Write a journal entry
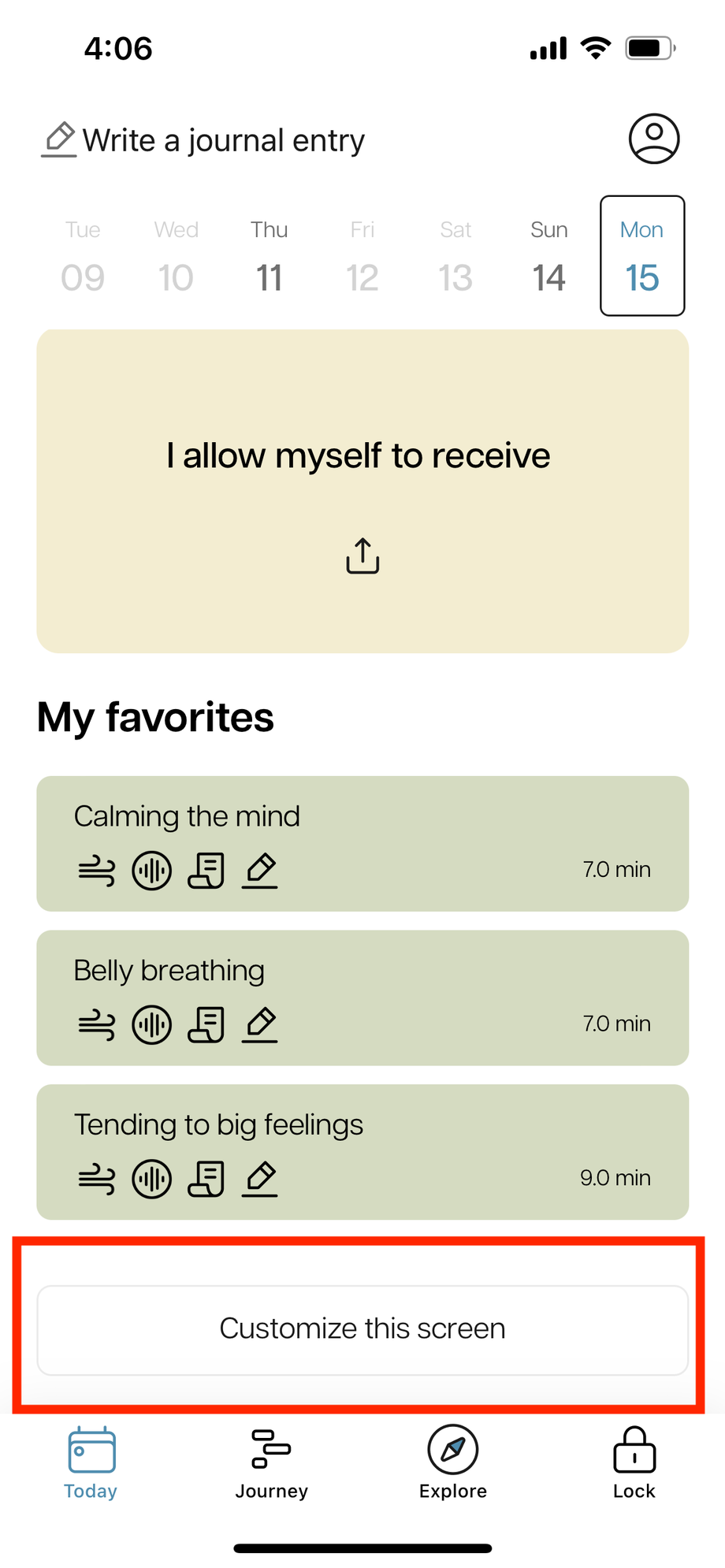The image size is (725, 1568). tap(203, 140)
